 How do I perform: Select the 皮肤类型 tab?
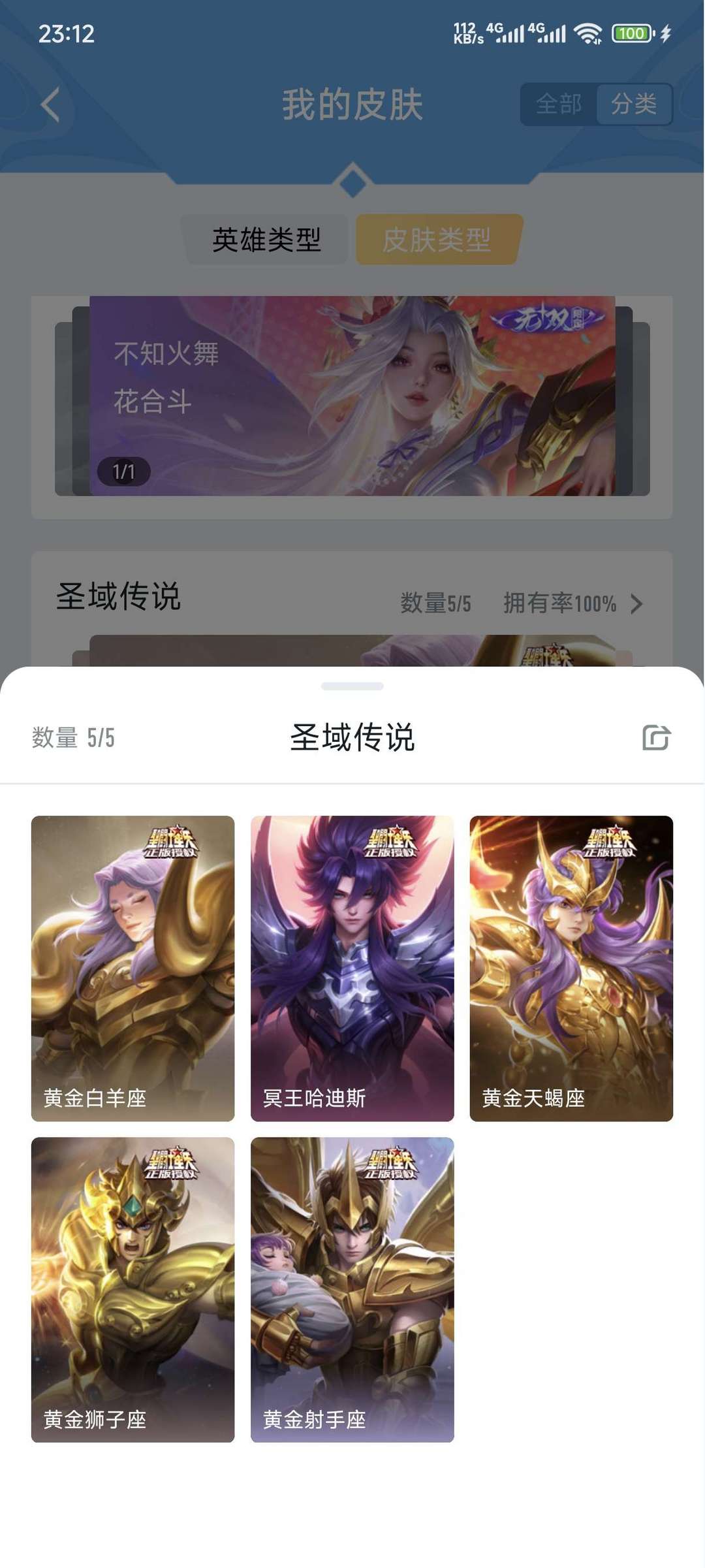(x=437, y=240)
